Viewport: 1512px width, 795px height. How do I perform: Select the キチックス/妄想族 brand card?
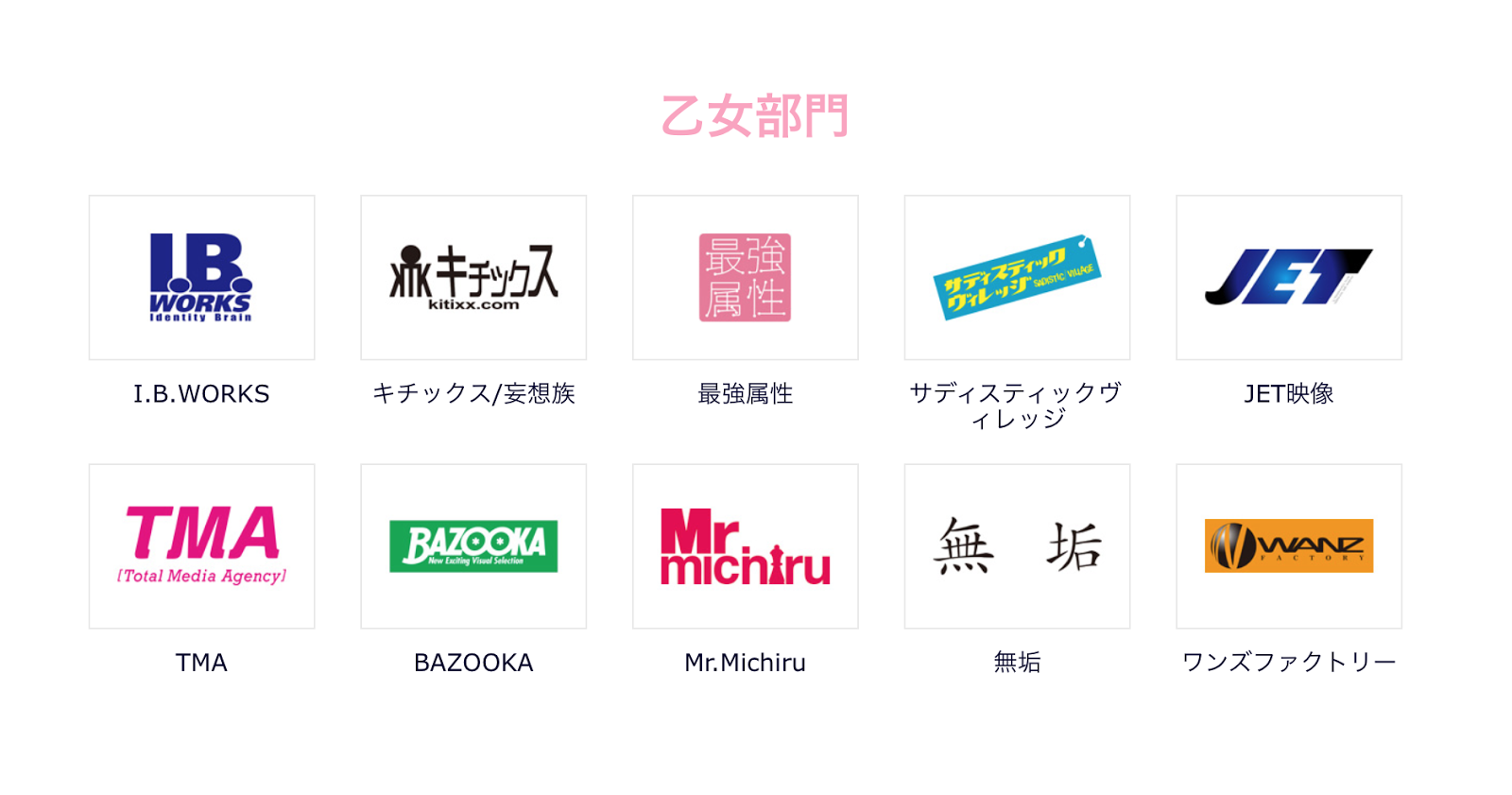coord(473,278)
